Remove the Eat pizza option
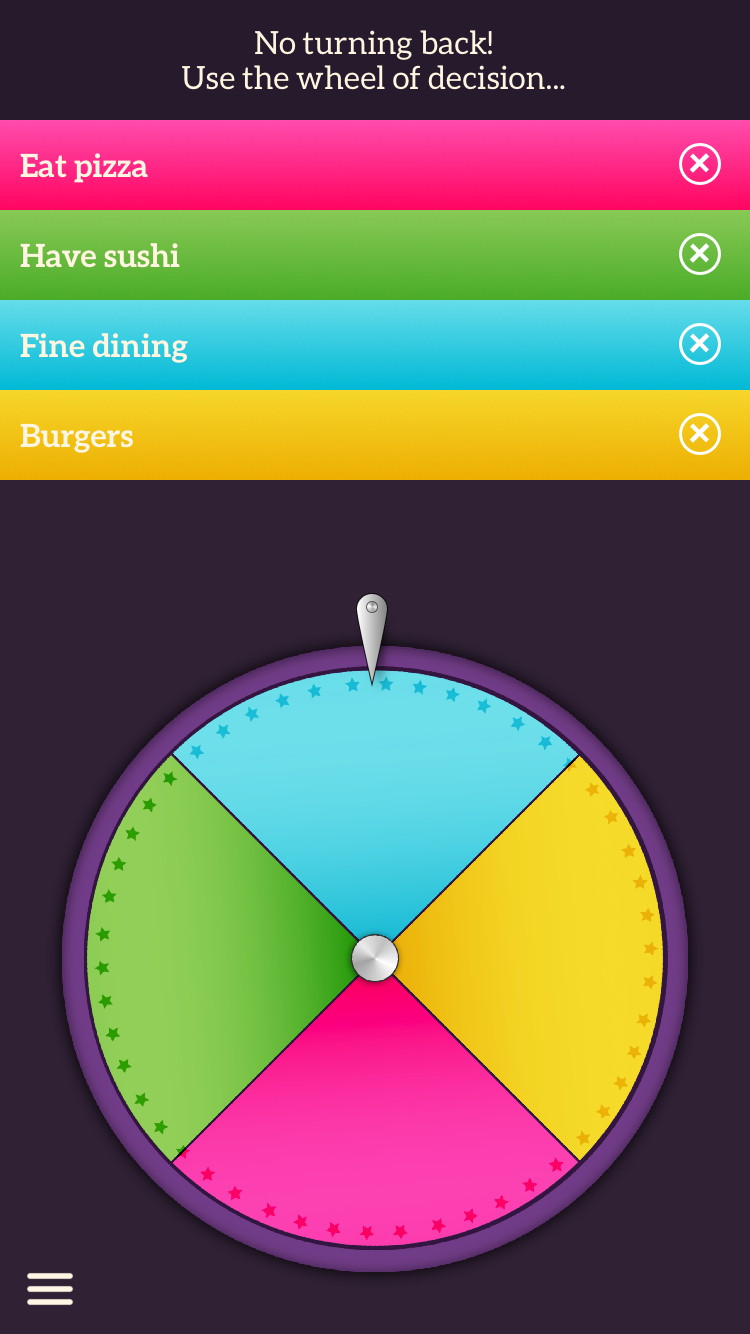 tap(700, 165)
